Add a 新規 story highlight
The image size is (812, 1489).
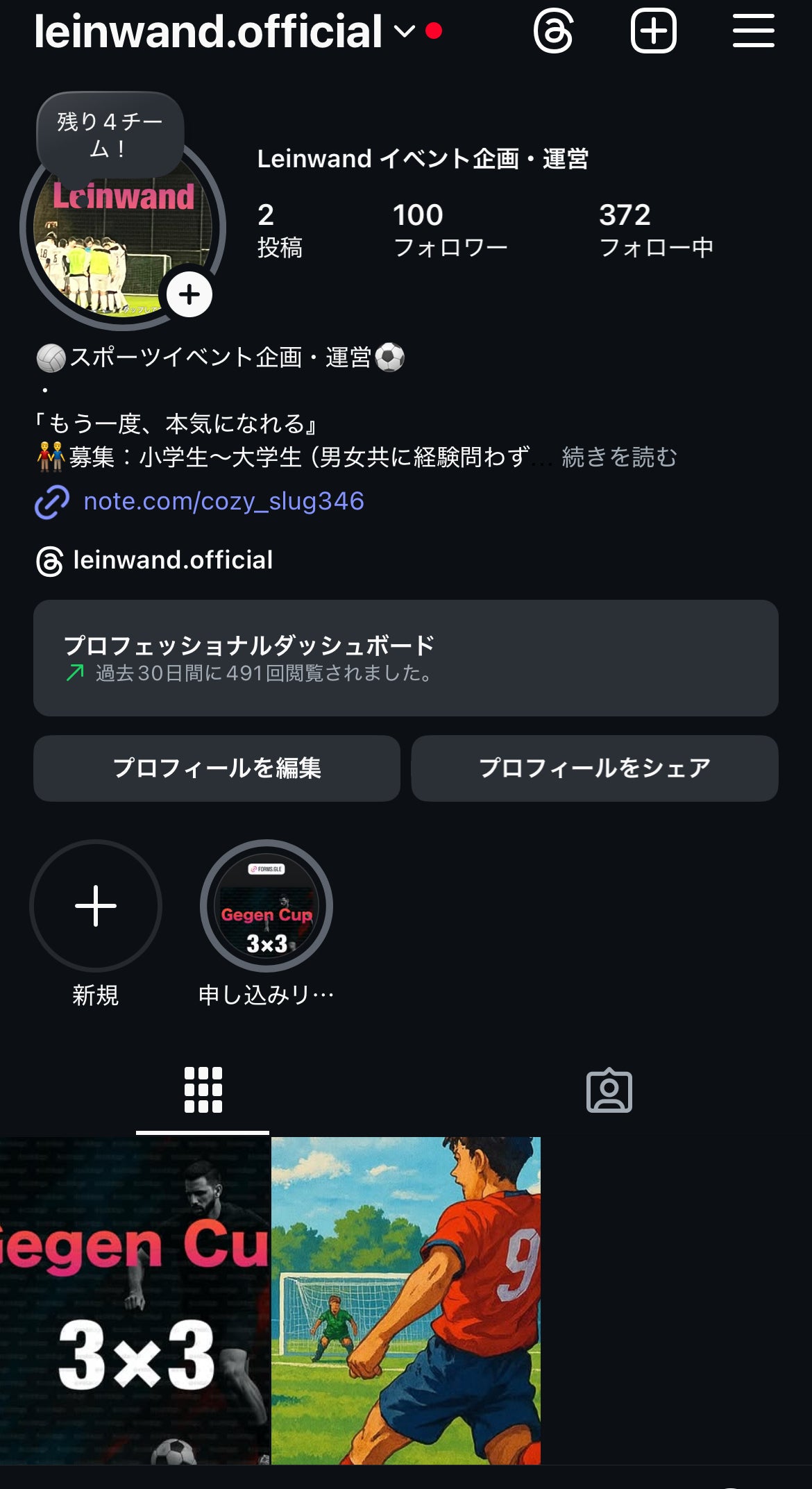coord(96,906)
